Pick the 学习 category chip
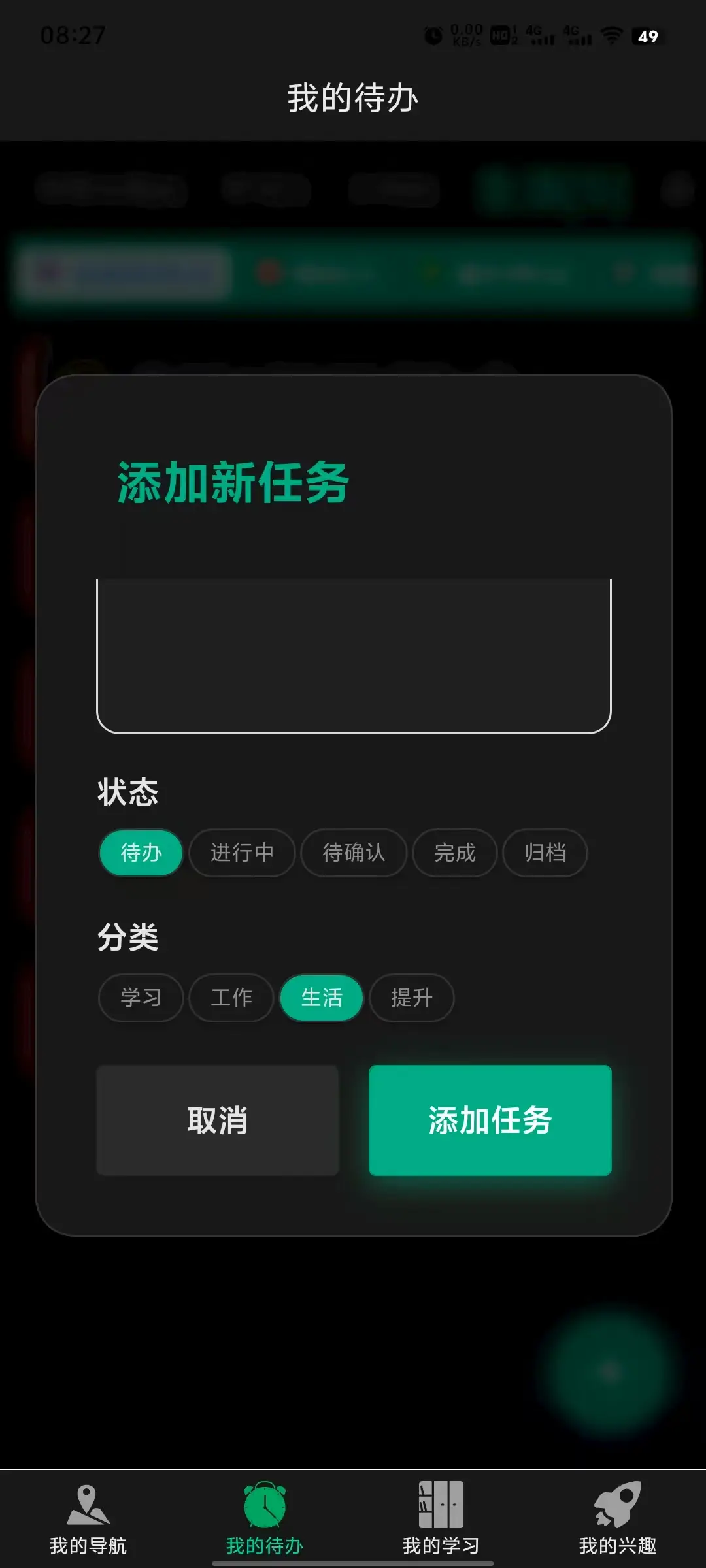This screenshot has width=706, height=1568. coord(141,998)
